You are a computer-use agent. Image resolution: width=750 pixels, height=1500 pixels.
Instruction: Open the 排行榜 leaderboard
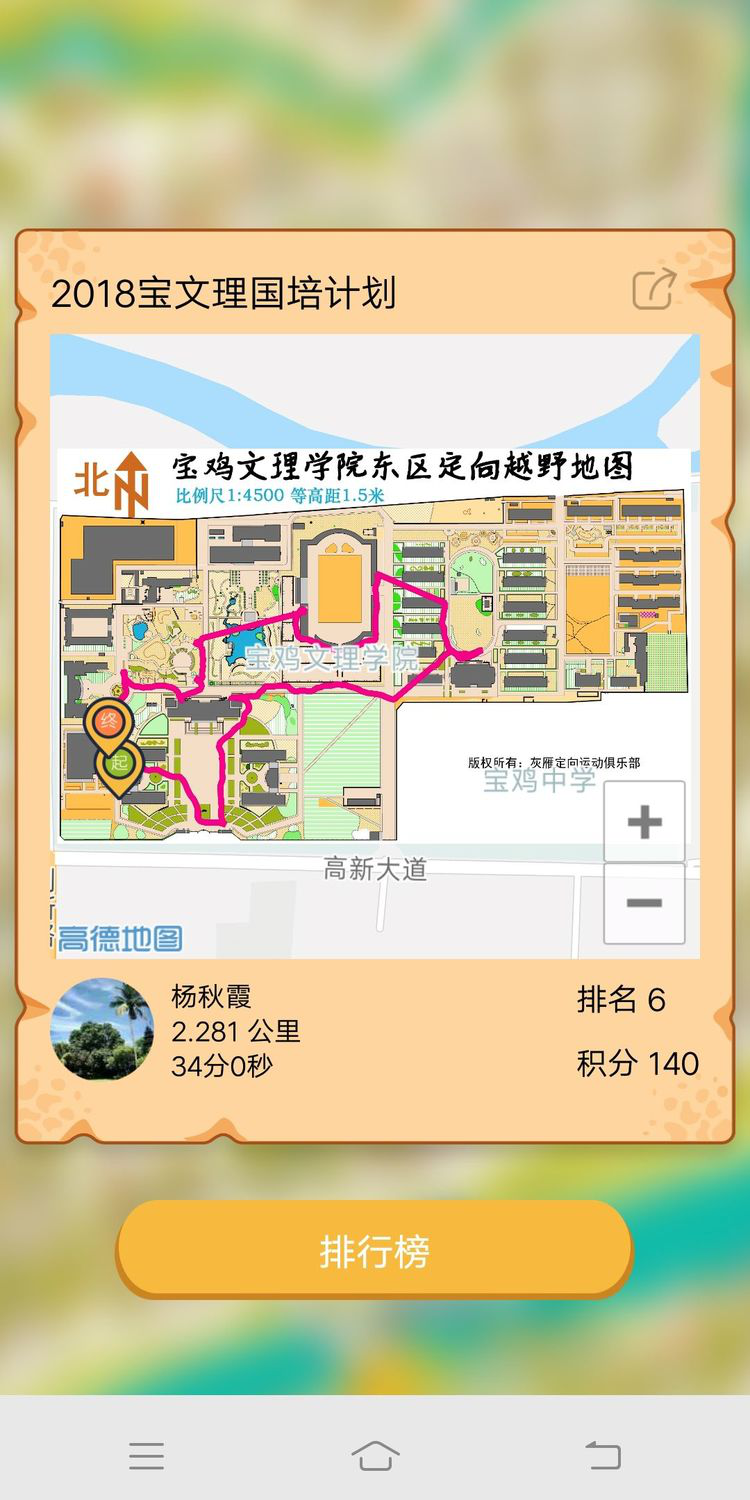pos(375,1251)
